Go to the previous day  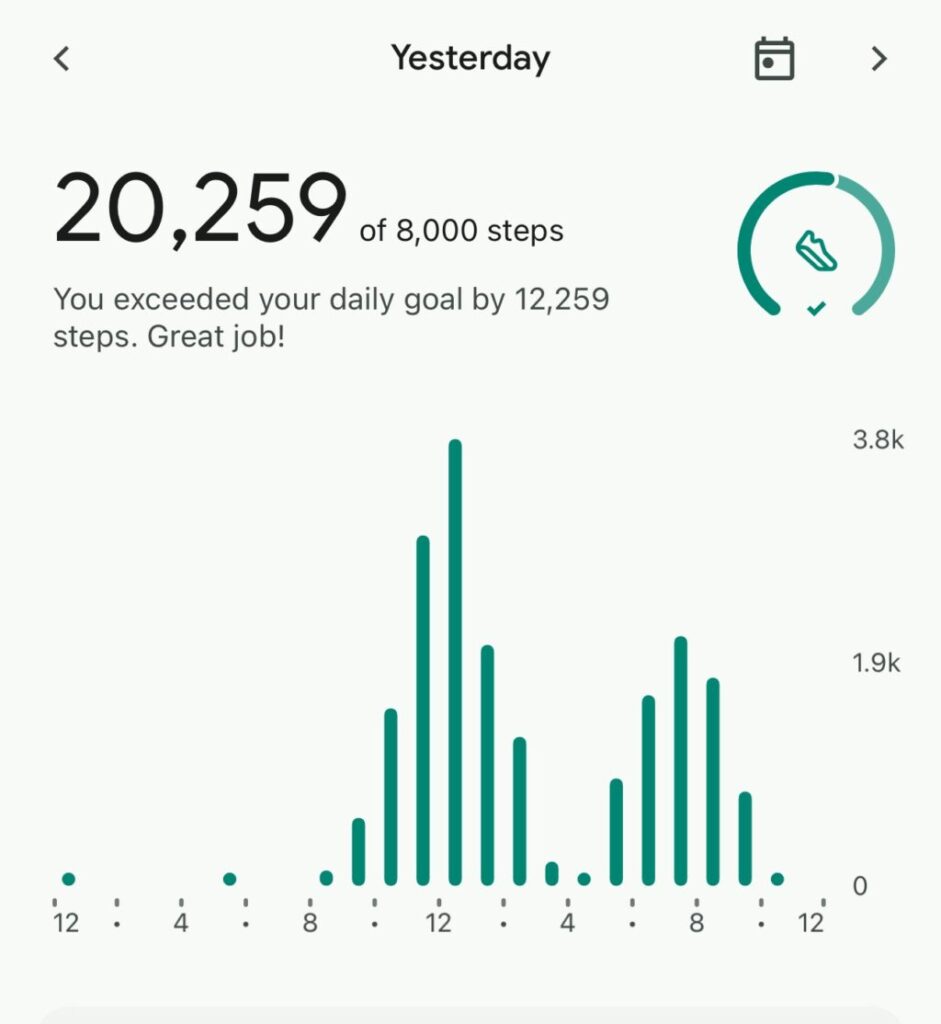click(62, 59)
